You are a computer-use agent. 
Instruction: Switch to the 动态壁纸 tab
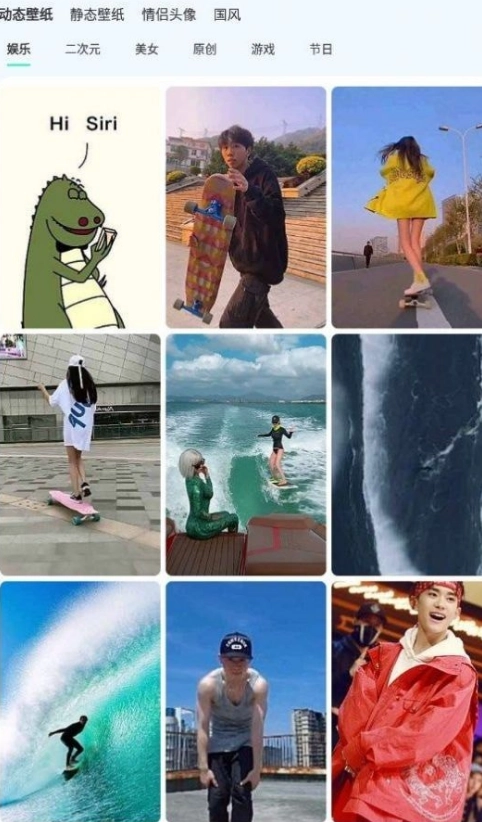(26, 15)
